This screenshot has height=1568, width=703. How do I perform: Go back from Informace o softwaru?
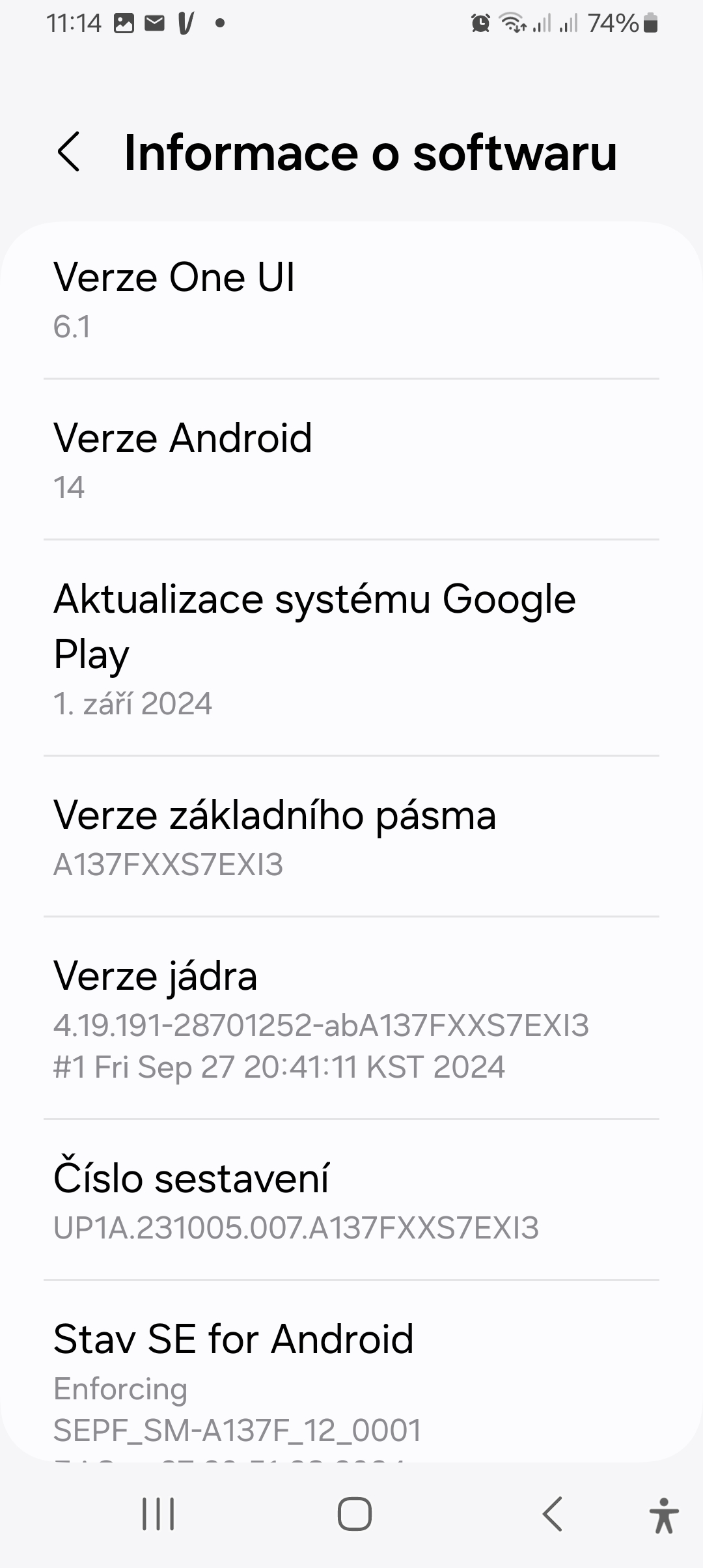pos(69,152)
